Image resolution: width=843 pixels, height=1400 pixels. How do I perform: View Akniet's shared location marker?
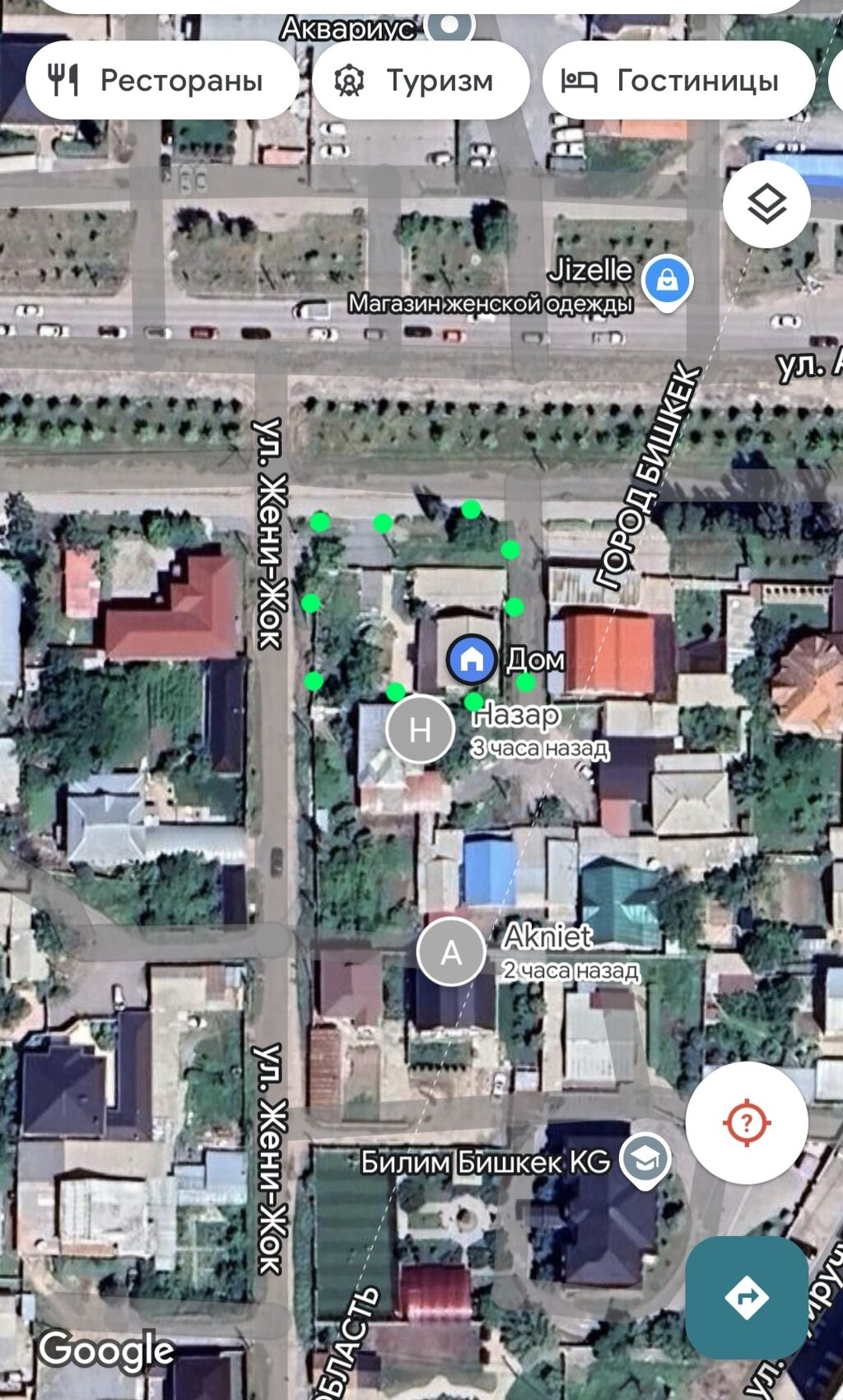tap(450, 952)
